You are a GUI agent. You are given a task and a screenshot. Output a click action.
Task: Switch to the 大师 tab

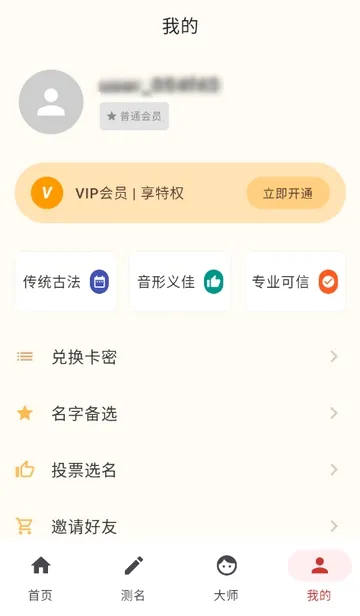click(226, 578)
